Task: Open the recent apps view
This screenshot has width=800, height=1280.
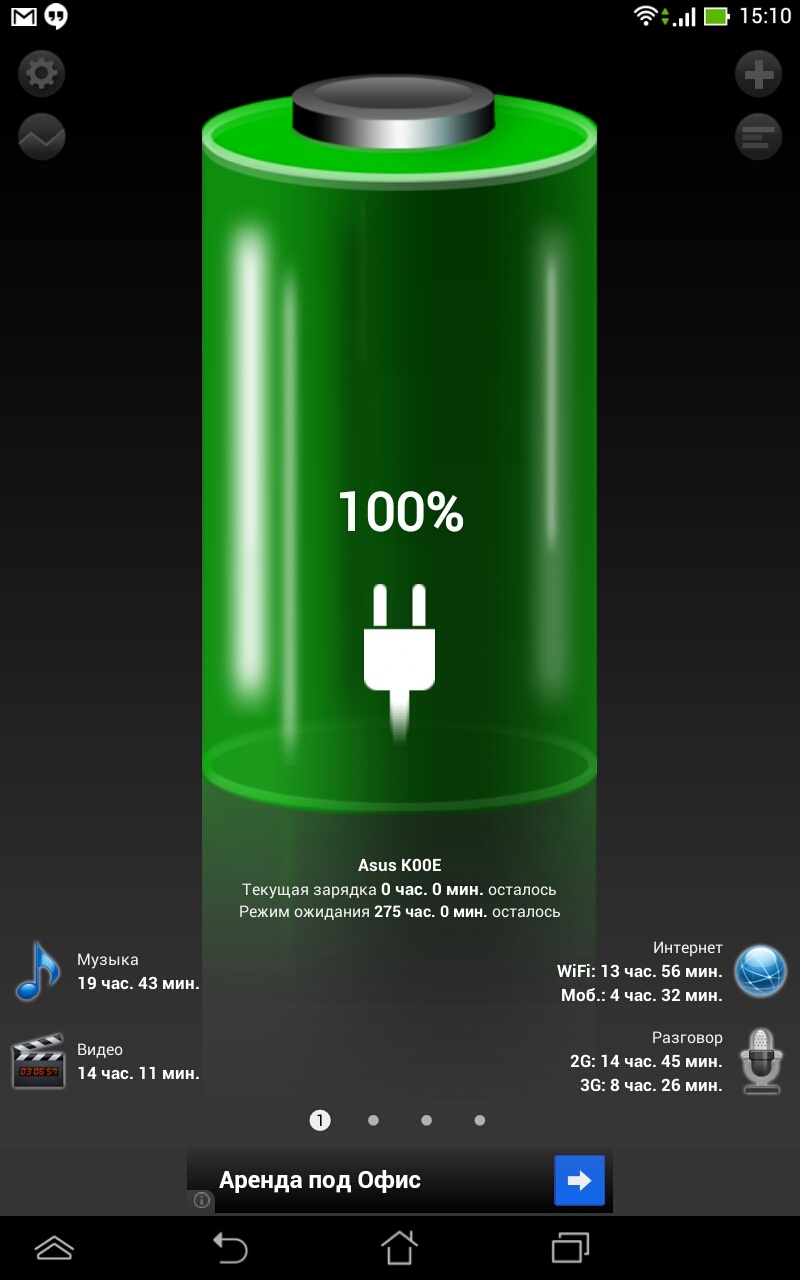Action: [570, 1247]
